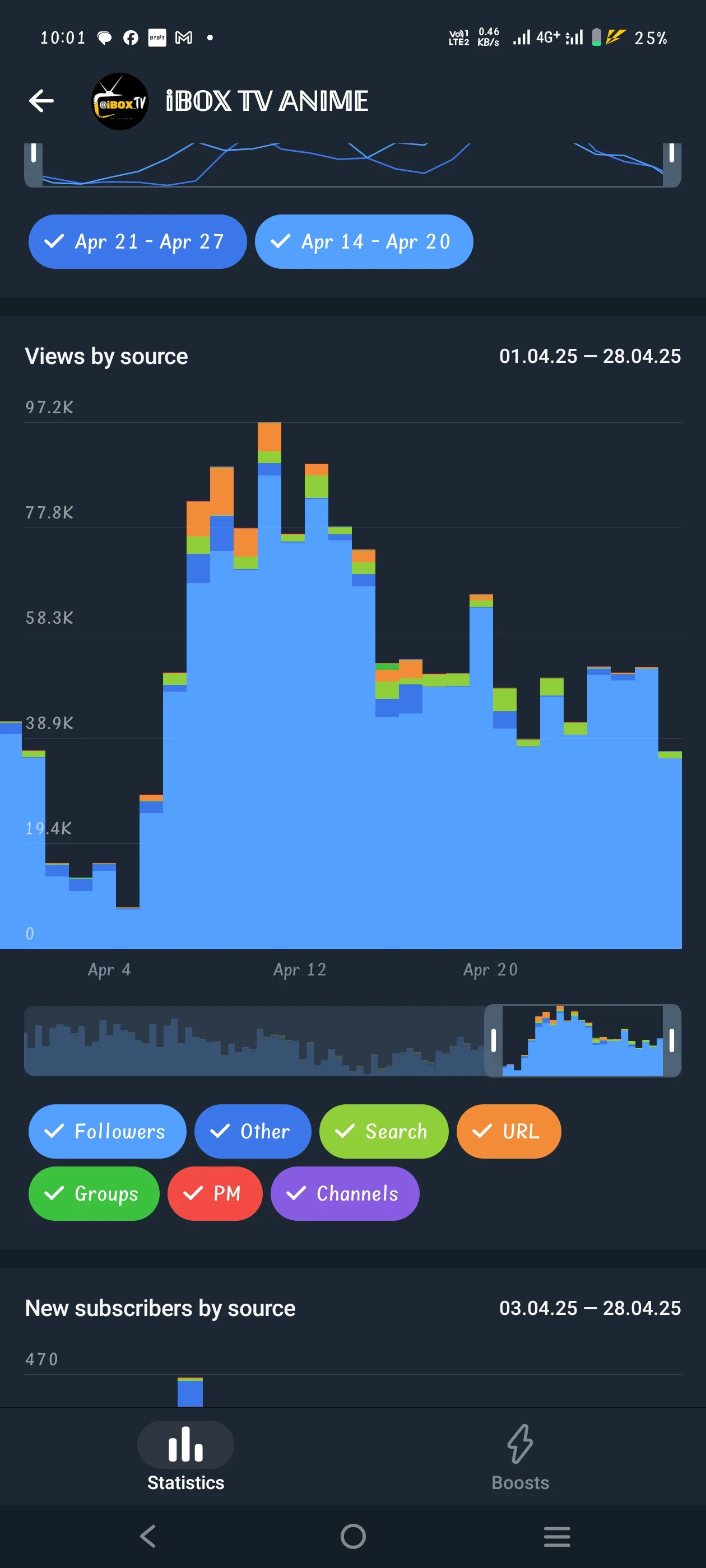Disable the PM source chip

tap(215, 1193)
